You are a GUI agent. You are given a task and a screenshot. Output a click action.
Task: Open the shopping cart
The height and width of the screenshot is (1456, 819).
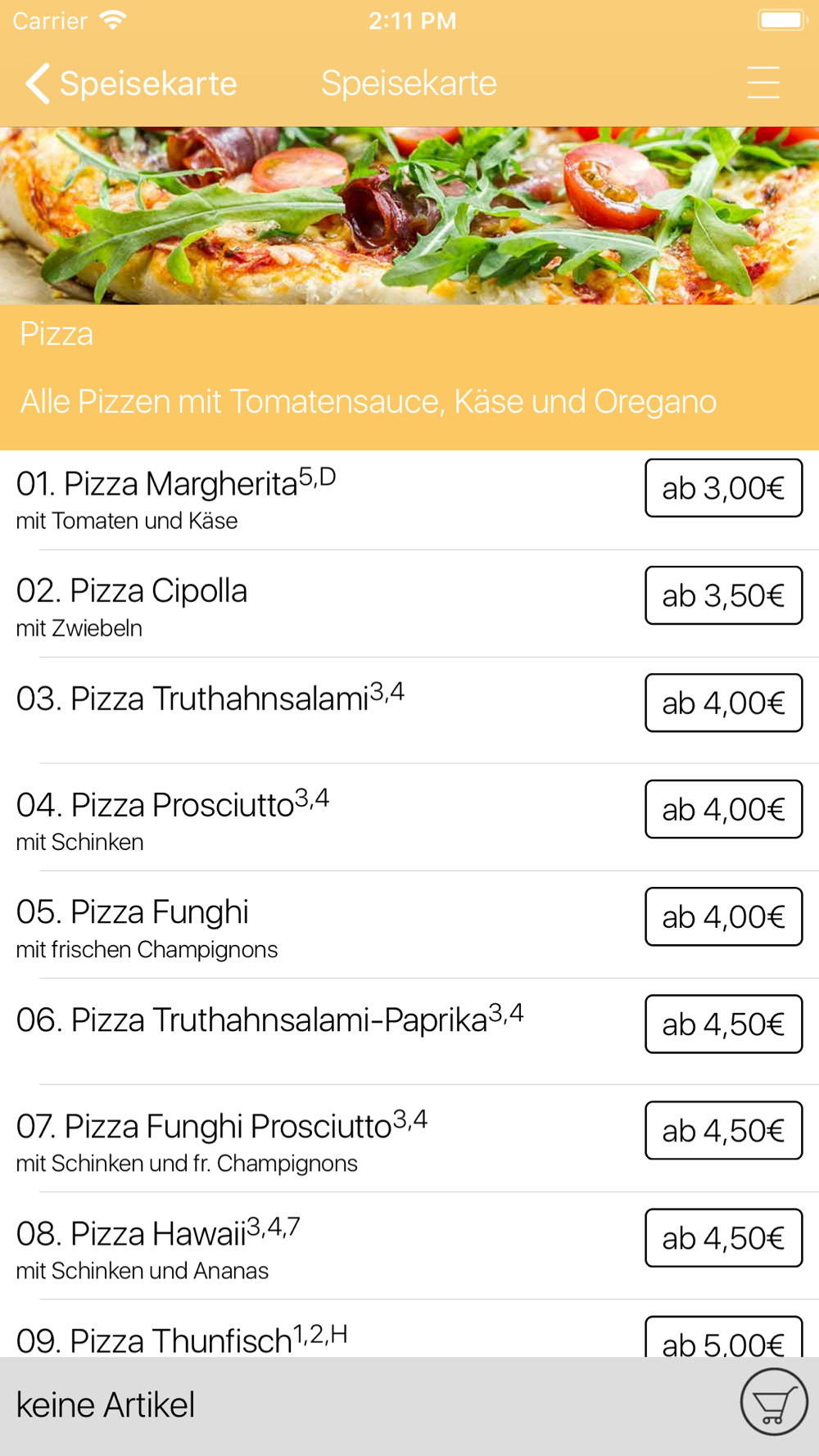[774, 1402]
